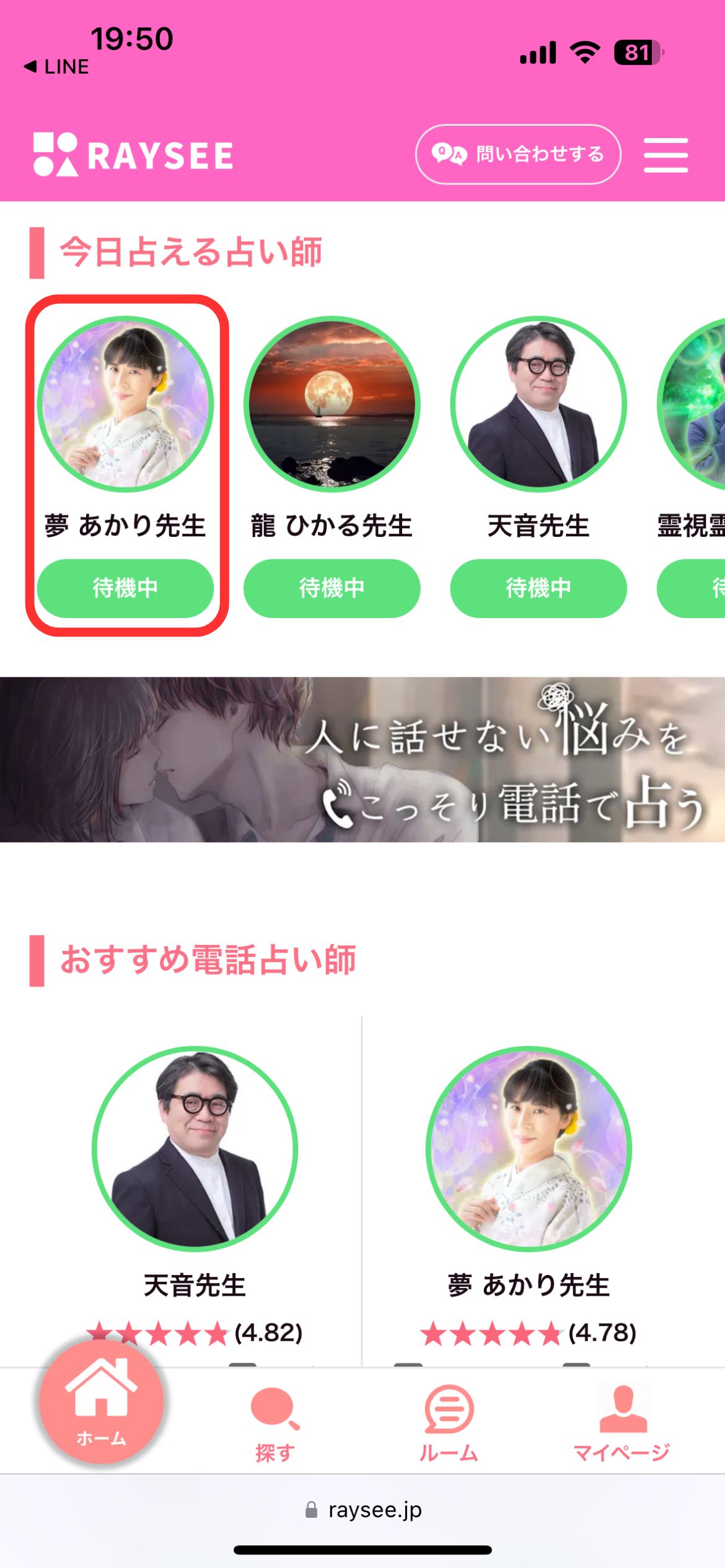Tap 待機中 button under 天音先生 in today's list
The height and width of the screenshot is (1568, 725).
click(538, 588)
